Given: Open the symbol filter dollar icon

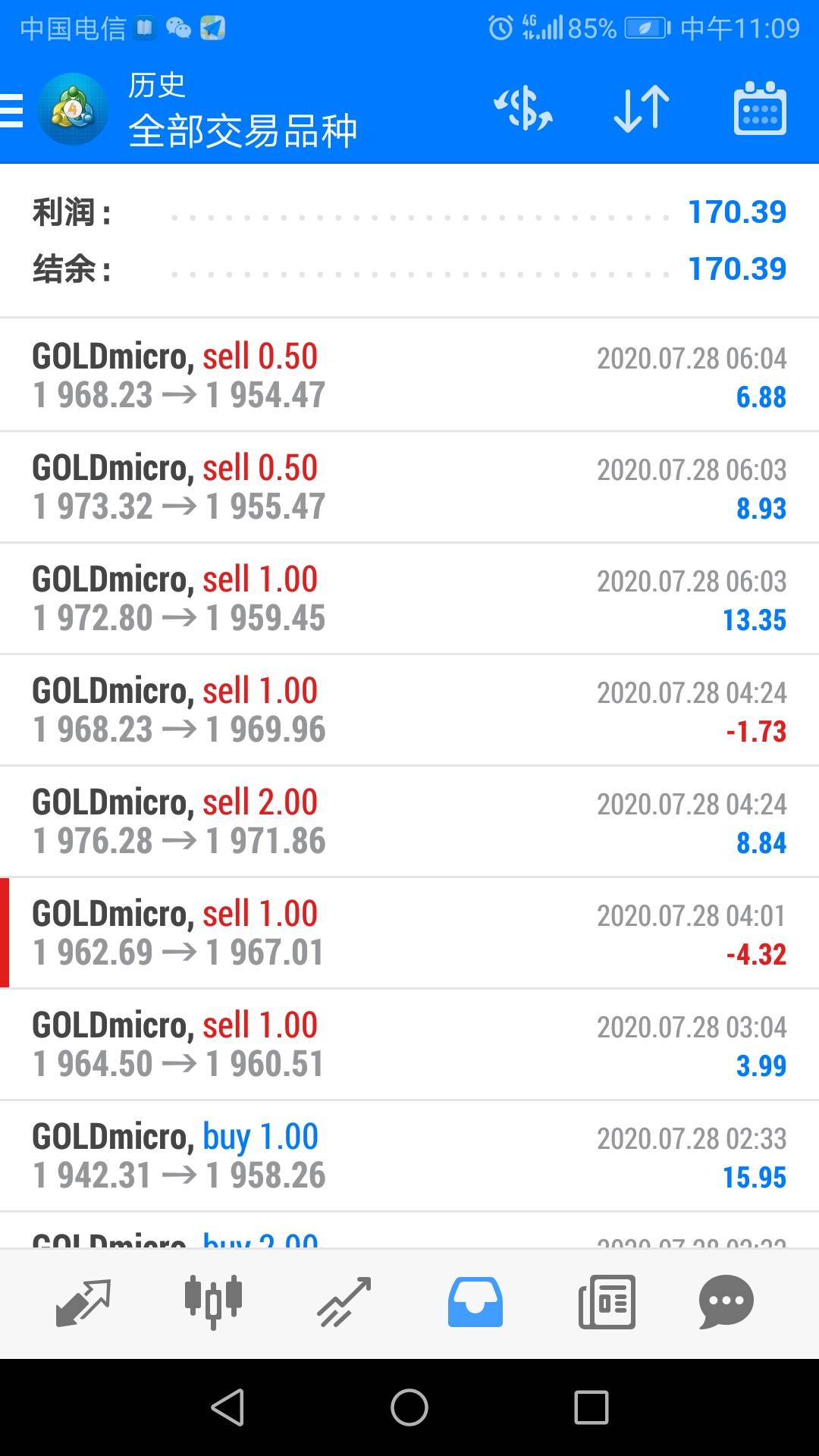Looking at the screenshot, I should (523, 108).
